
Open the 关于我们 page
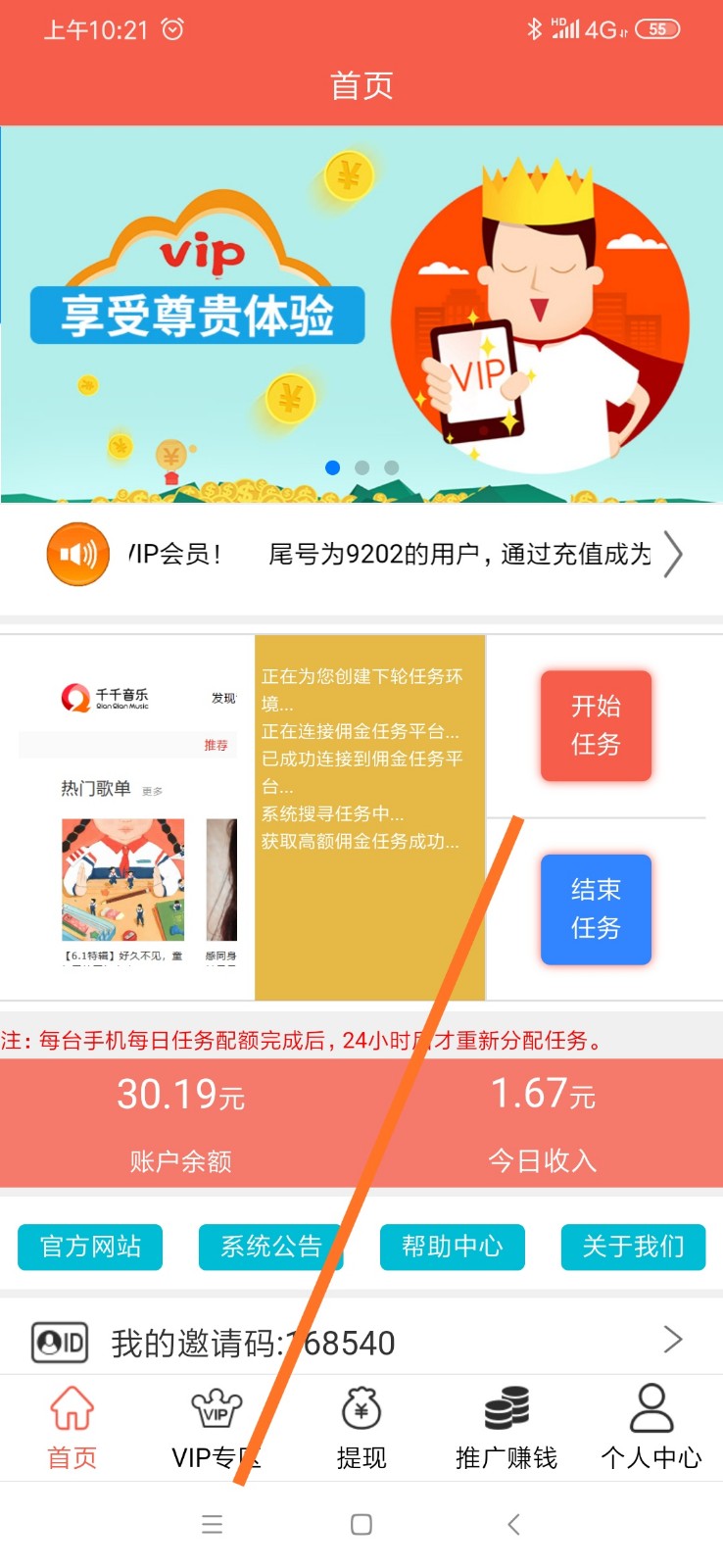tap(633, 1247)
